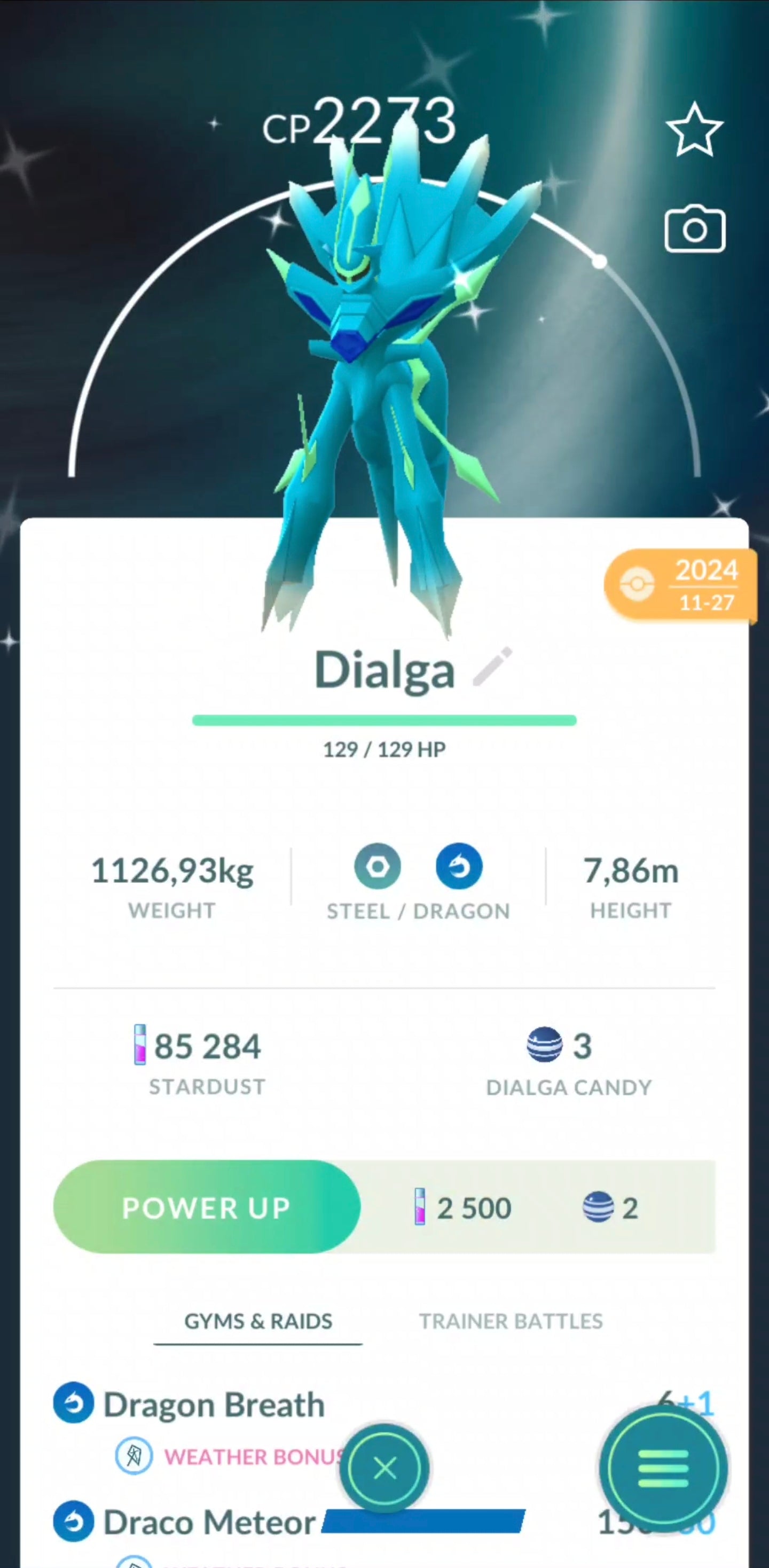769x1568 pixels.
Task: Tap the pencil to rename Dialga
Action: [491, 668]
